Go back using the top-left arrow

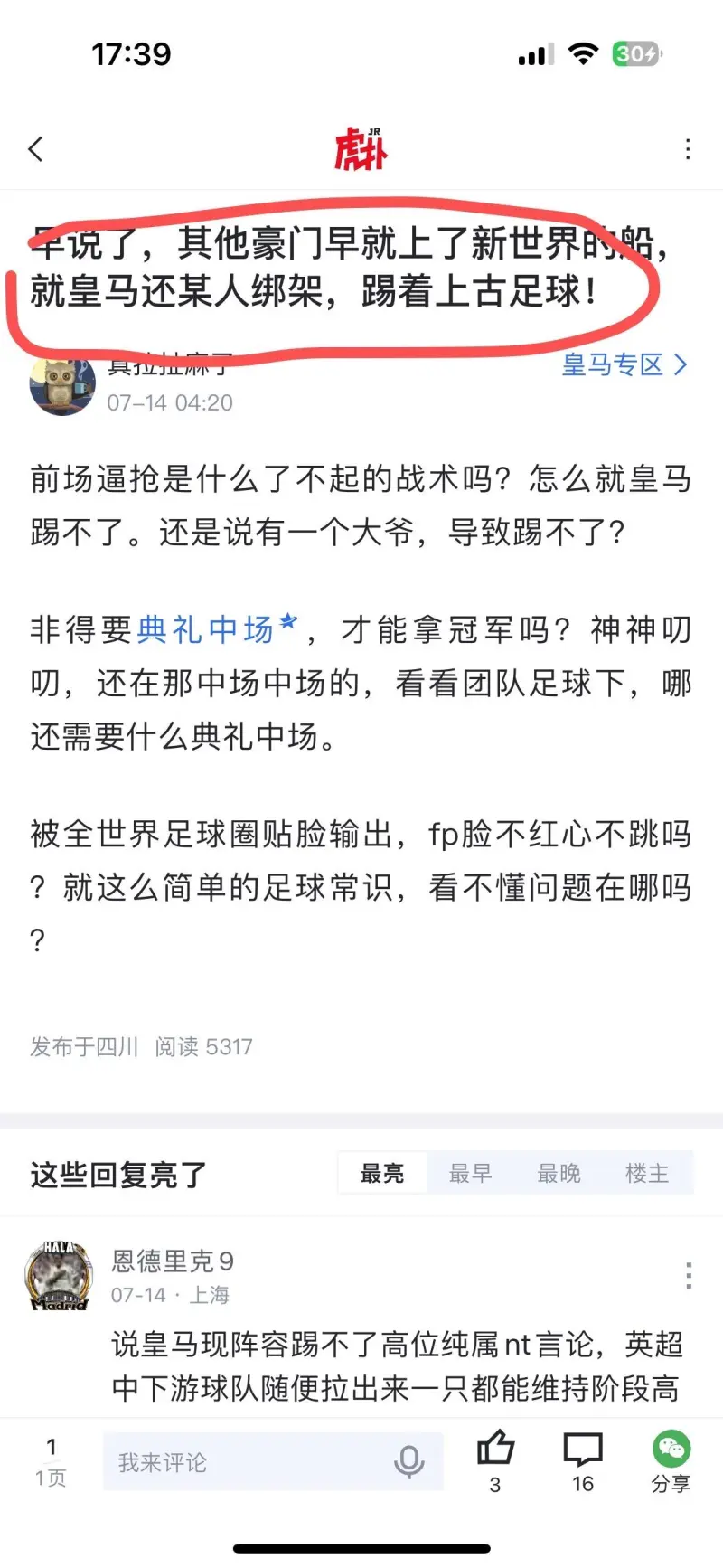pyautogui.click(x=36, y=149)
